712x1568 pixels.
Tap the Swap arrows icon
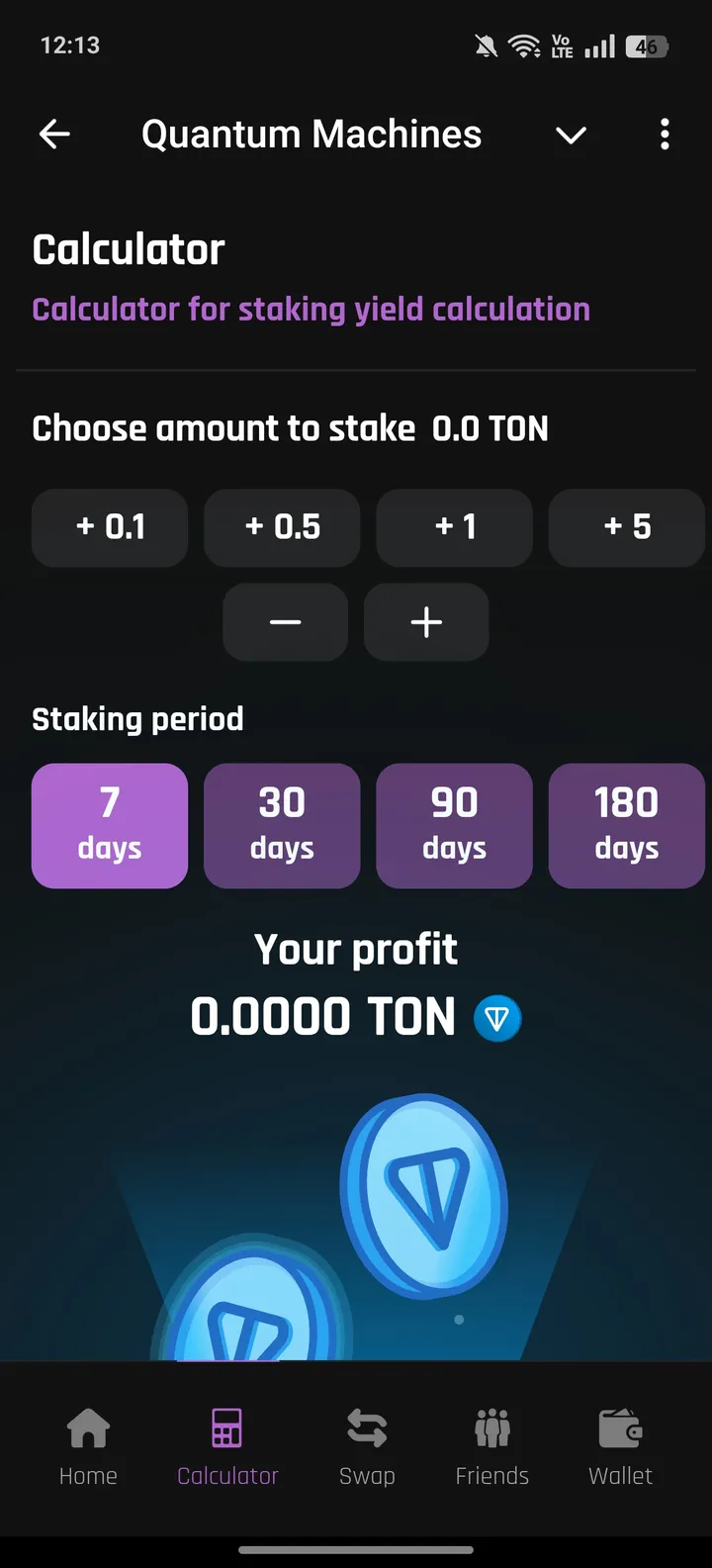(x=366, y=1428)
